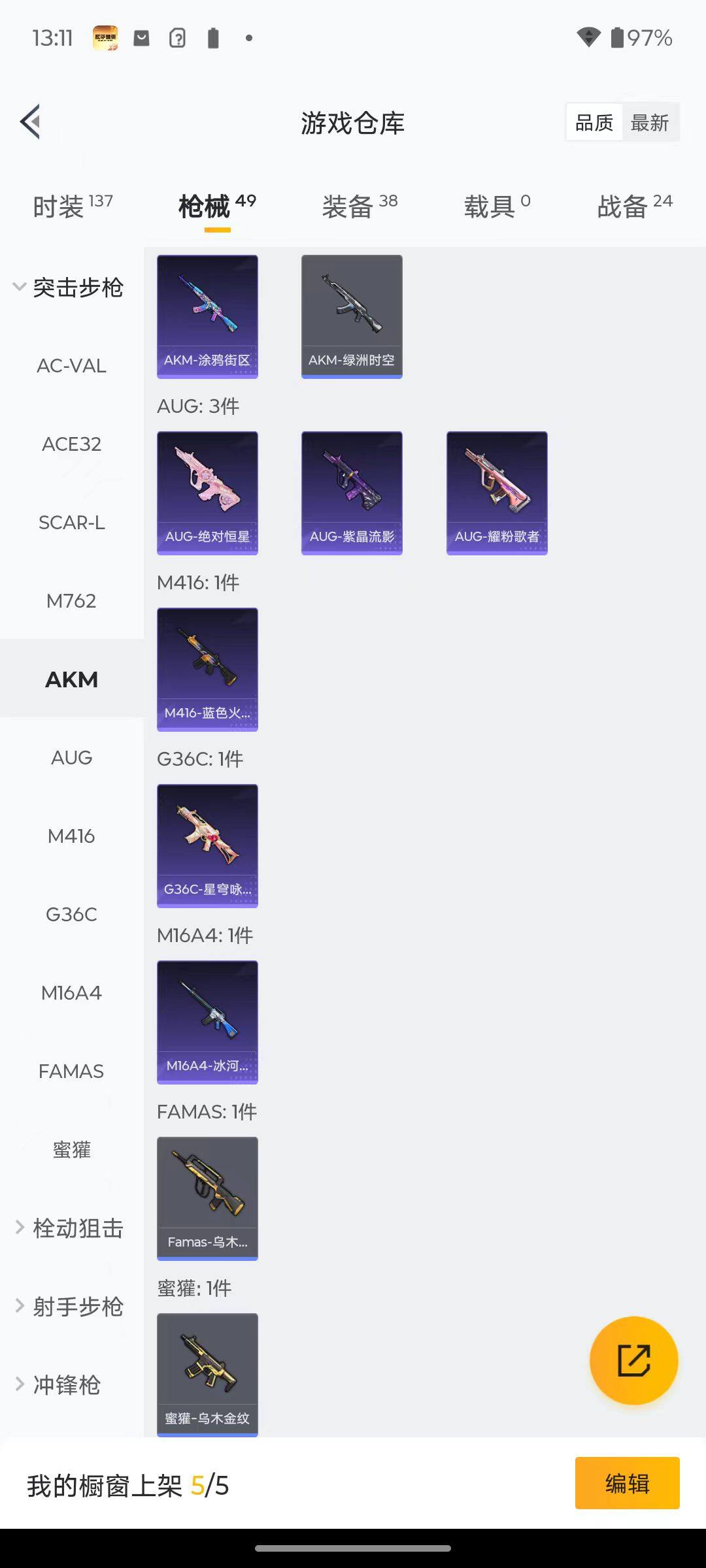Select AC-VAL in the weapon list
Screen dimensions: 706x1568
[71, 366]
